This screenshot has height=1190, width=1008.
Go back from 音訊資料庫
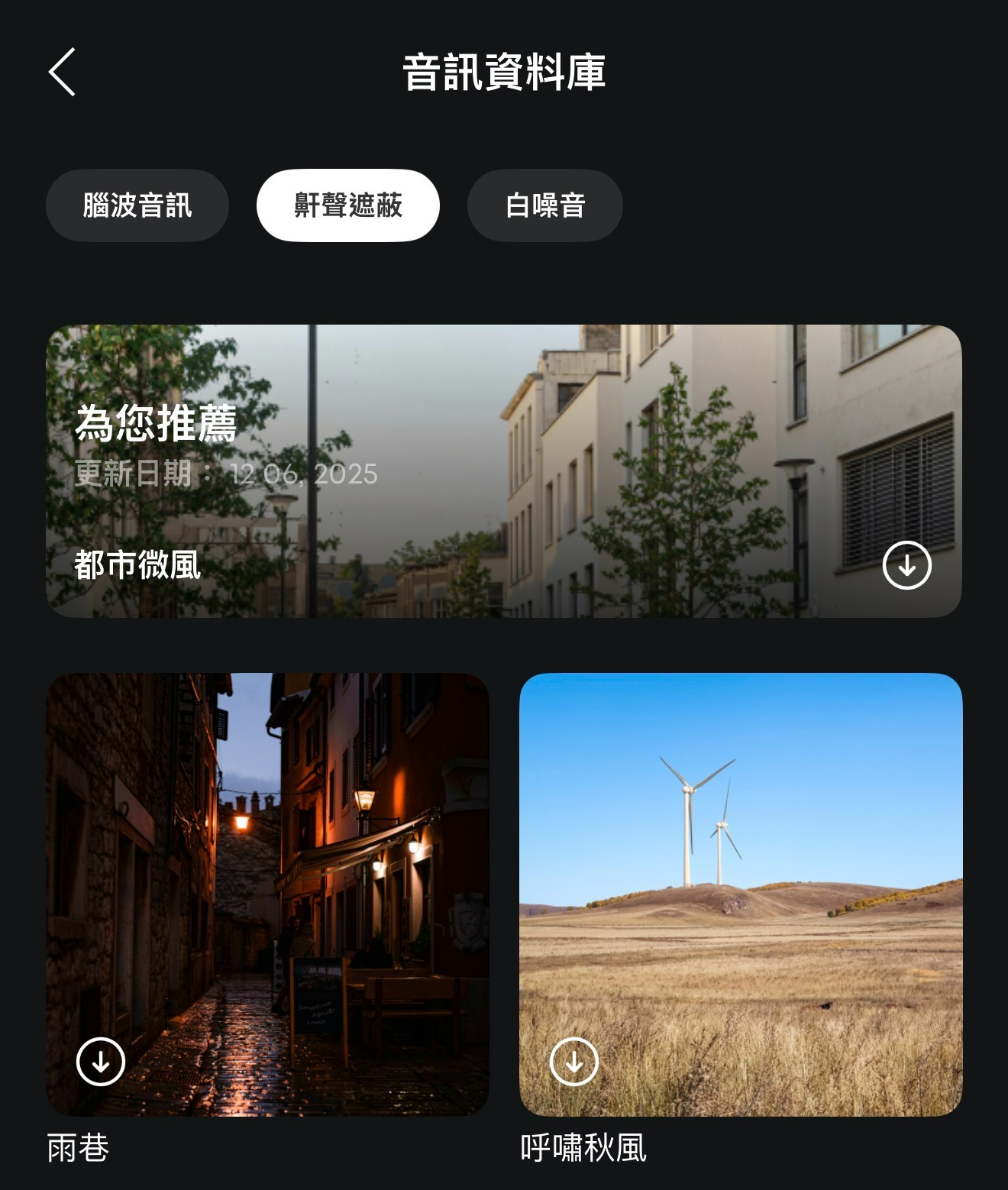point(62,72)
